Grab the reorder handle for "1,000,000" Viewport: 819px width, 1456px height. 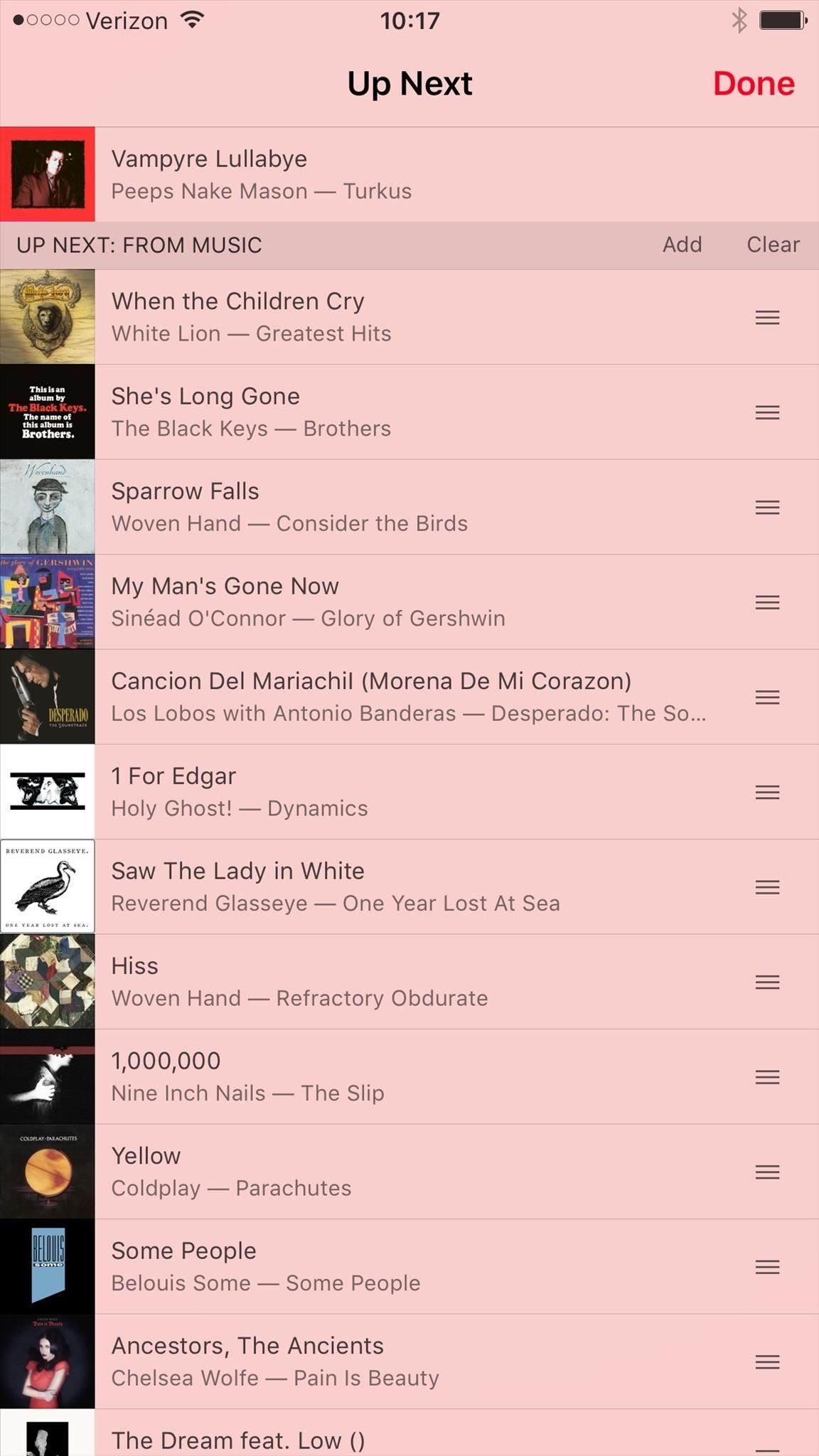[x=767, y=1076]
